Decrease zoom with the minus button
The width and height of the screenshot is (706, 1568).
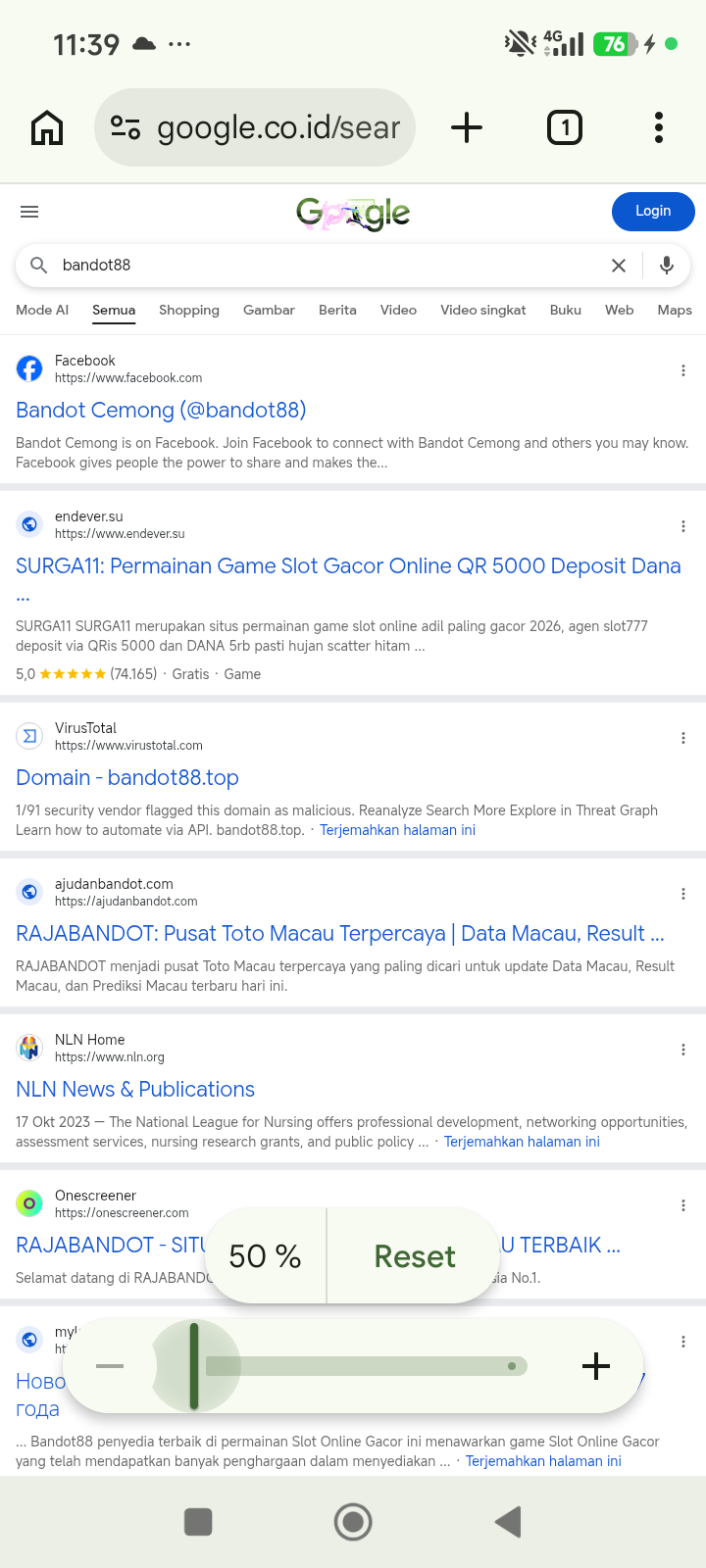click(110, 1366)
